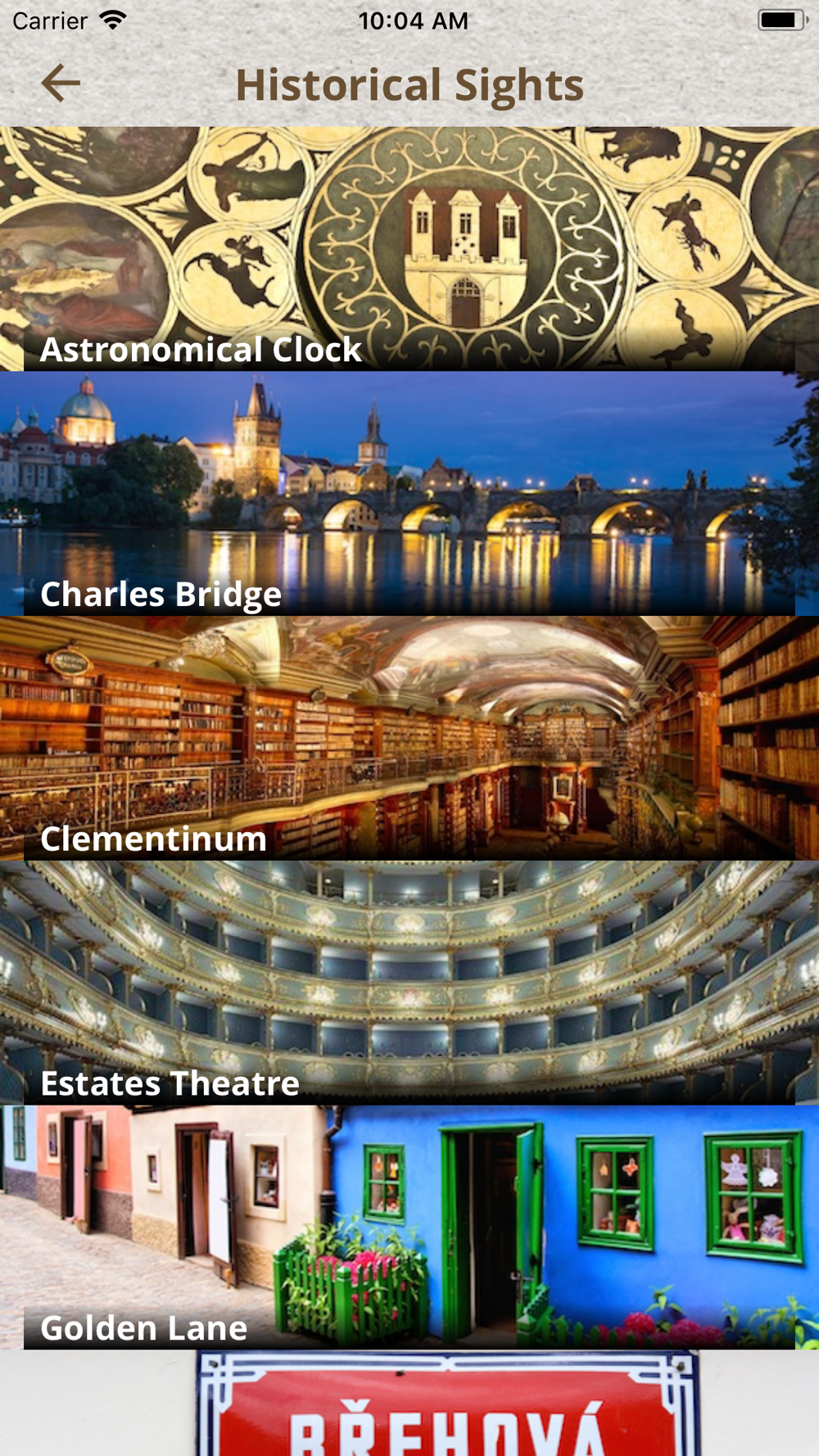This screenshot has height=1456, width=819.
Task: Open the Astronomical Clock sight
Action: 409,249
